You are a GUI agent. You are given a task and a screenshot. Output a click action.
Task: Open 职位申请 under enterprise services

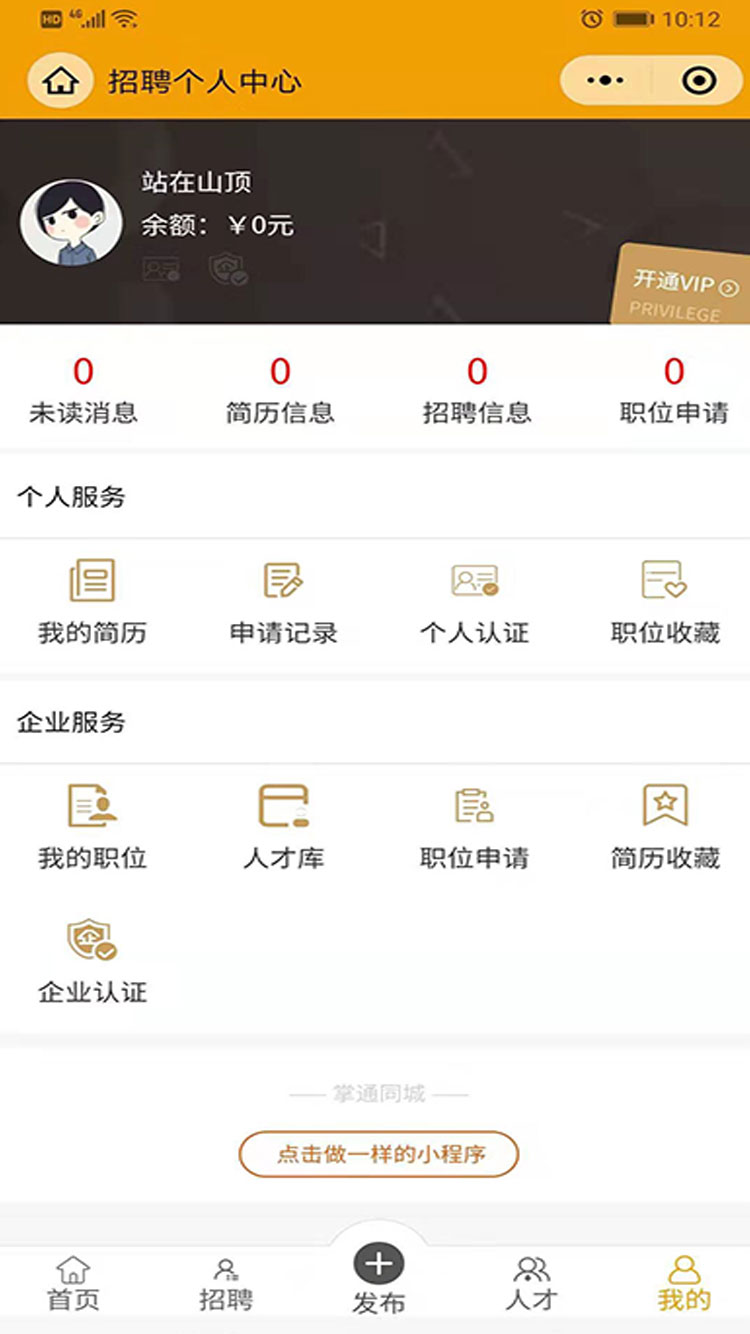(x=474, y=827)
